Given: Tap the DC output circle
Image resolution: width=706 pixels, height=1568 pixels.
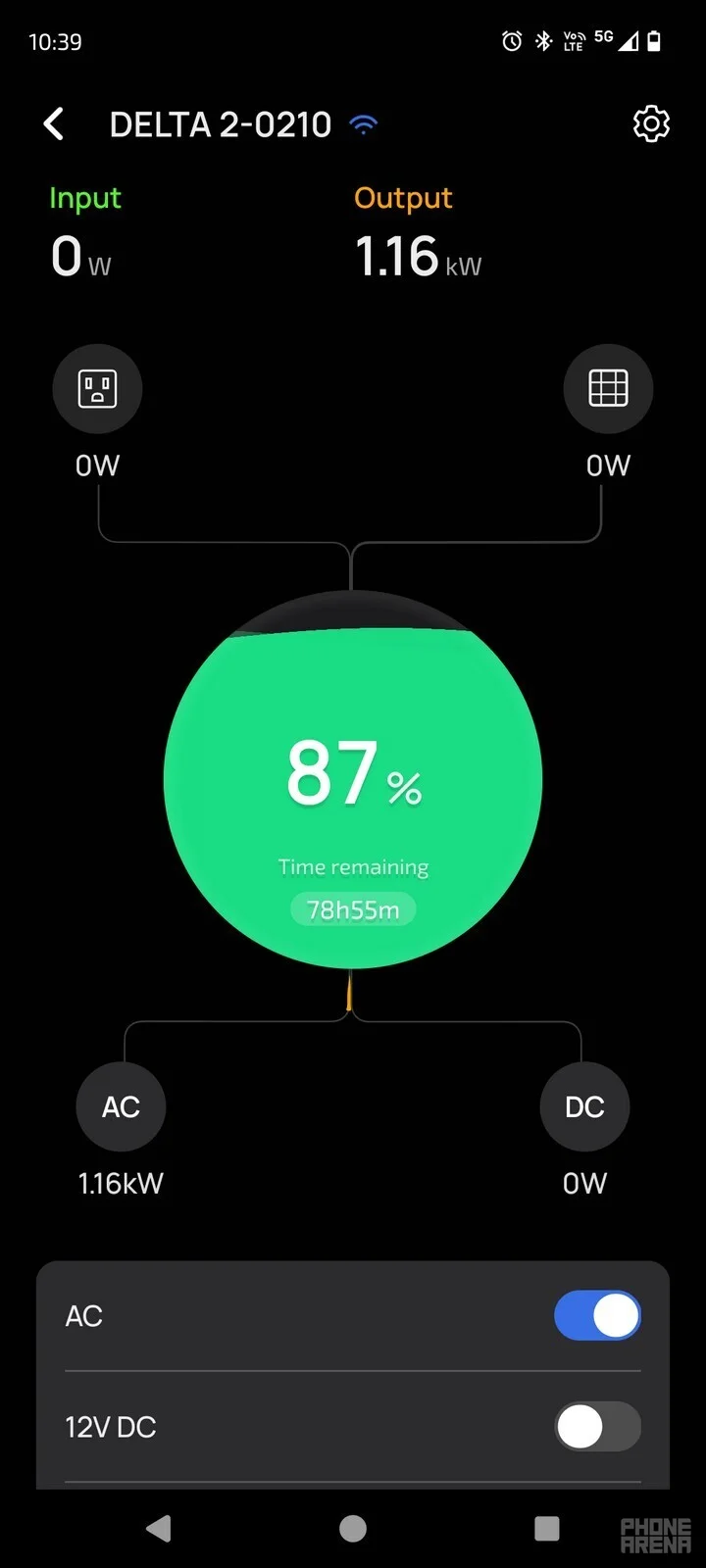Looking at the screenshot, I should tap(584, 1107).
